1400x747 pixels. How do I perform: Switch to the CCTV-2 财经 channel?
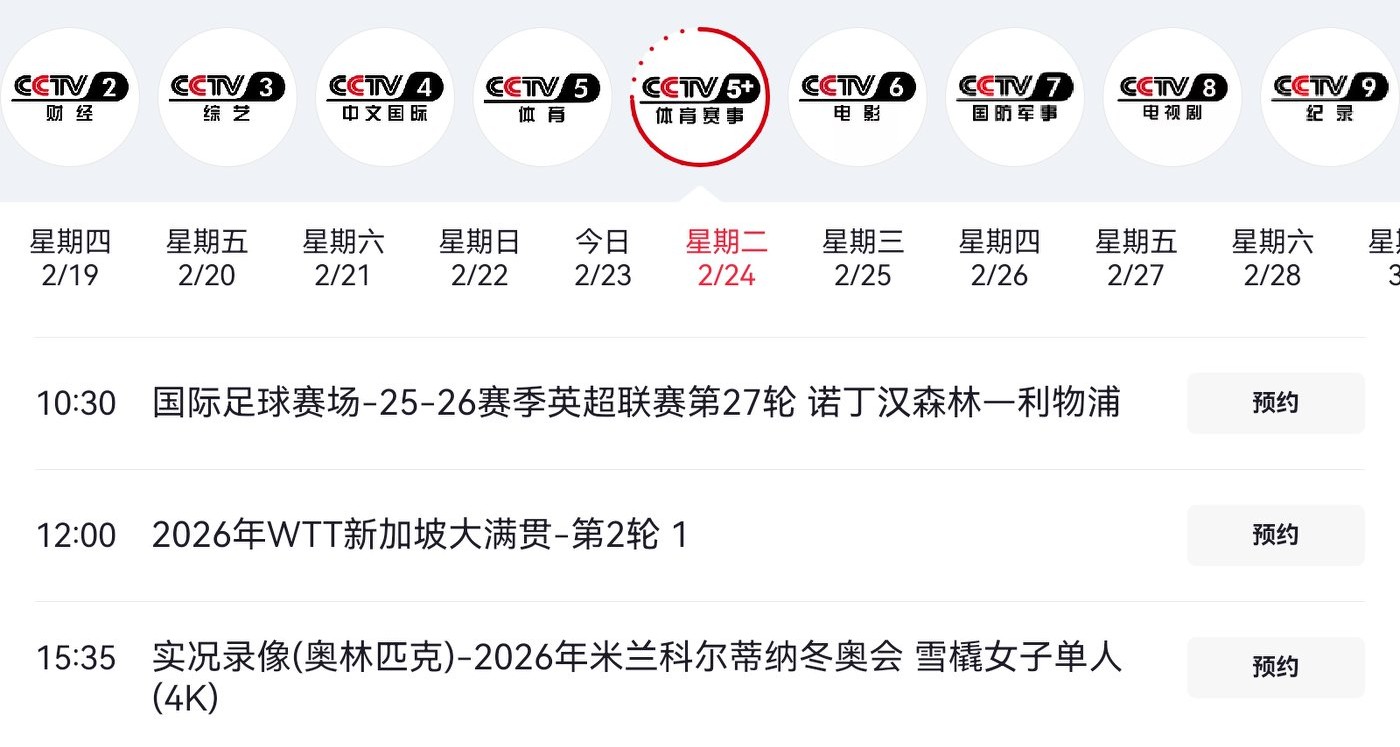[69, 97]
